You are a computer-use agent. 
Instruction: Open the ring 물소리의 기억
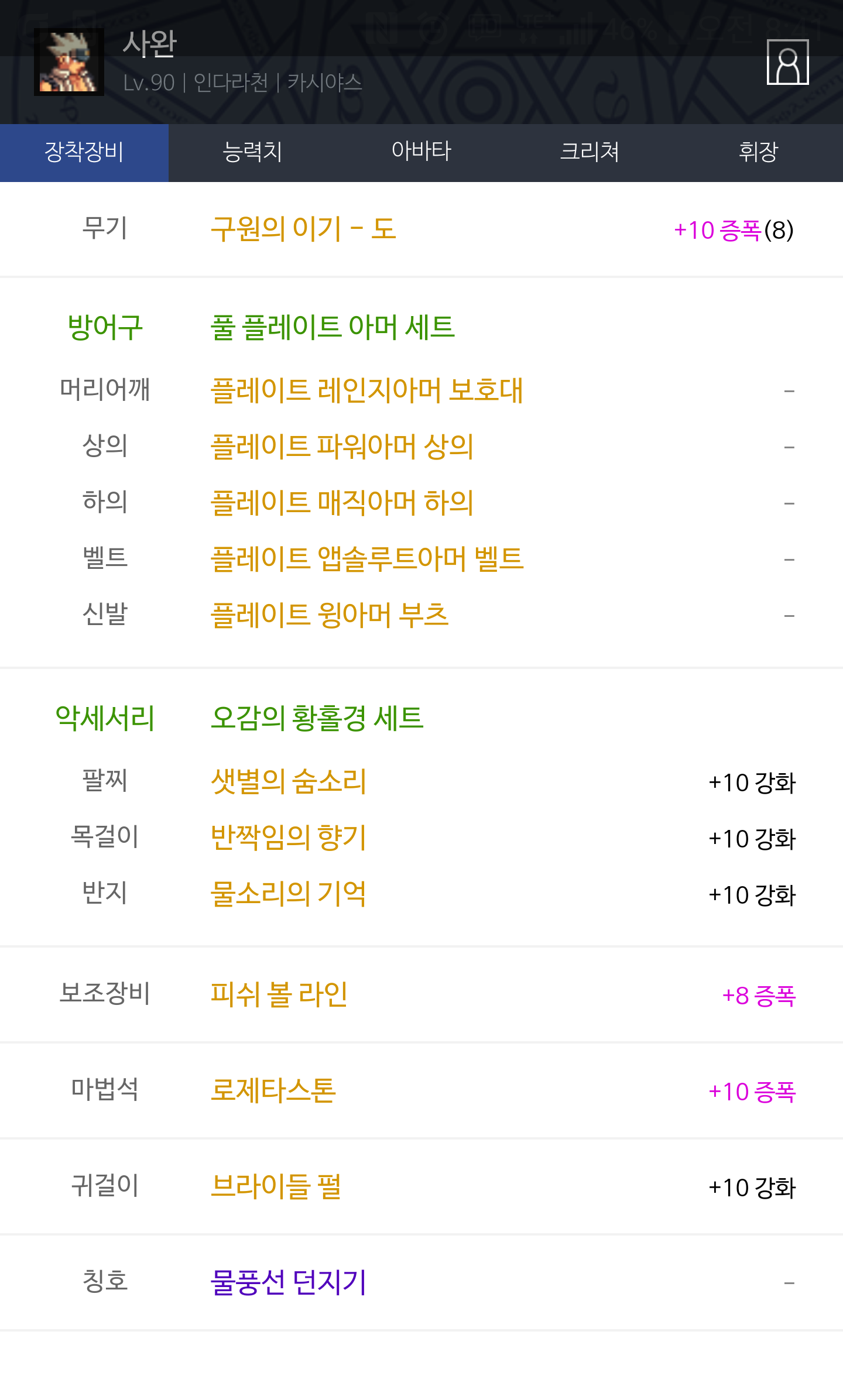(289, 894)
